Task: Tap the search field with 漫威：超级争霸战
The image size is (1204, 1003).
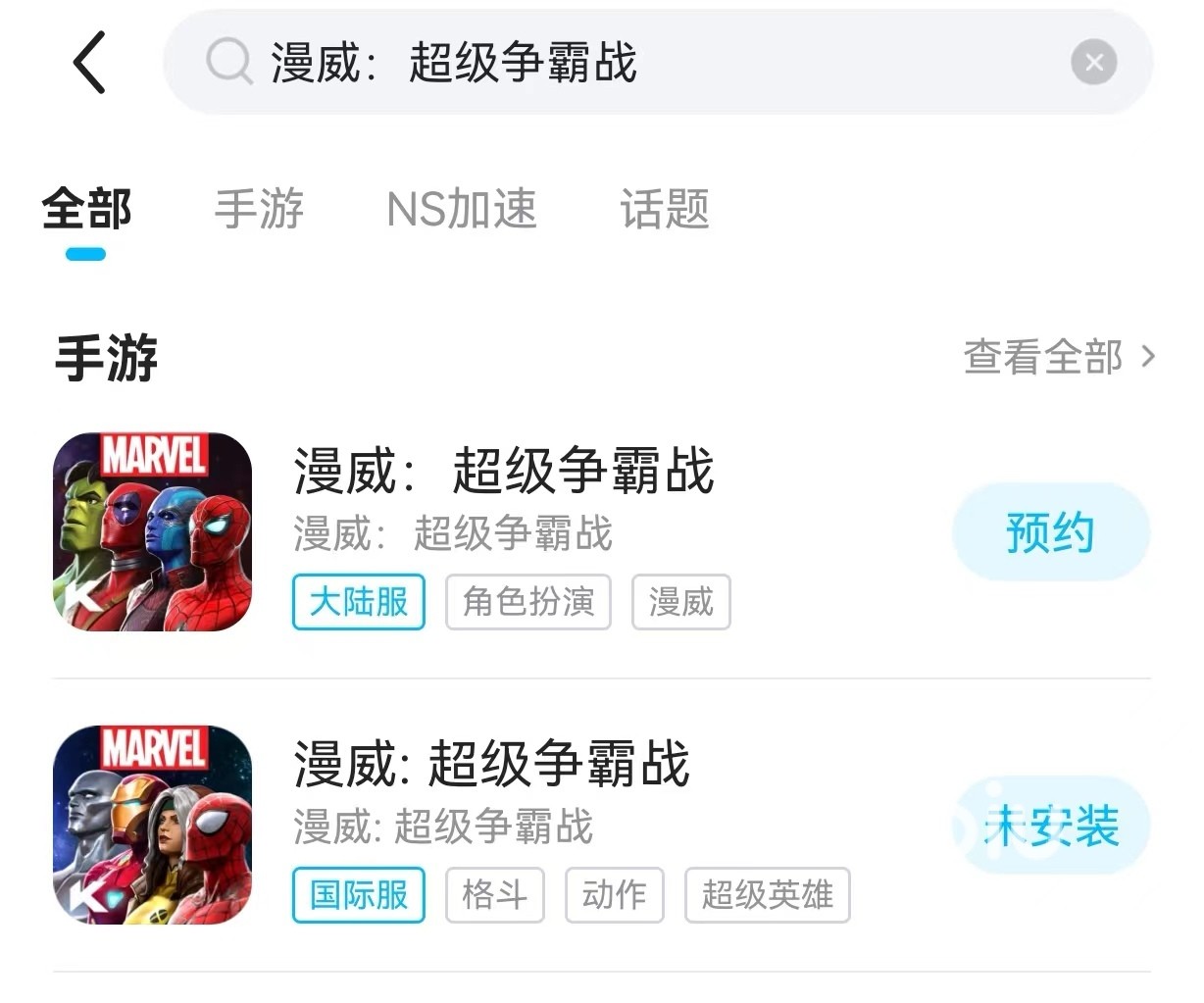Action: [x=627, y=63]
